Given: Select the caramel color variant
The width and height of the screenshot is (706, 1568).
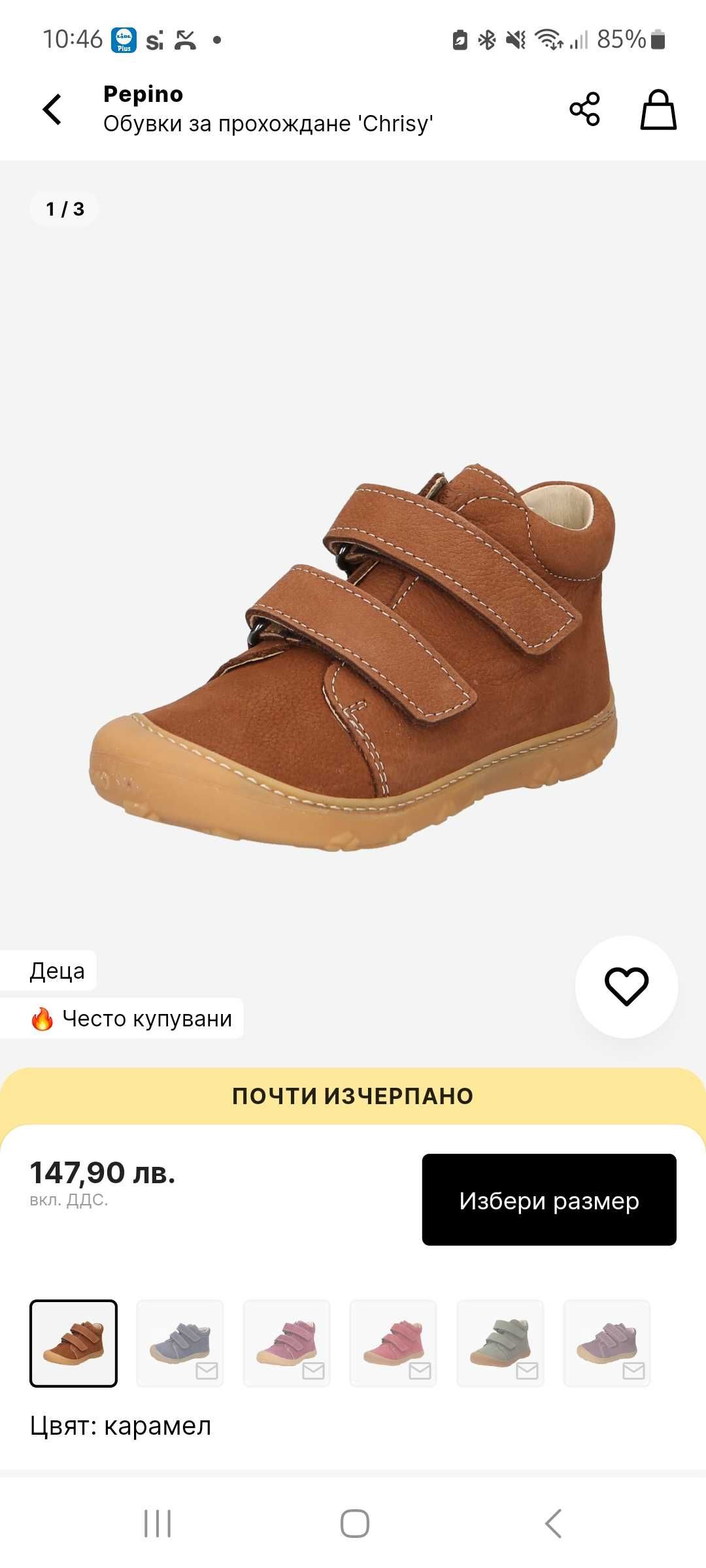Looking at the screenshot, I should coord(73,1343).
